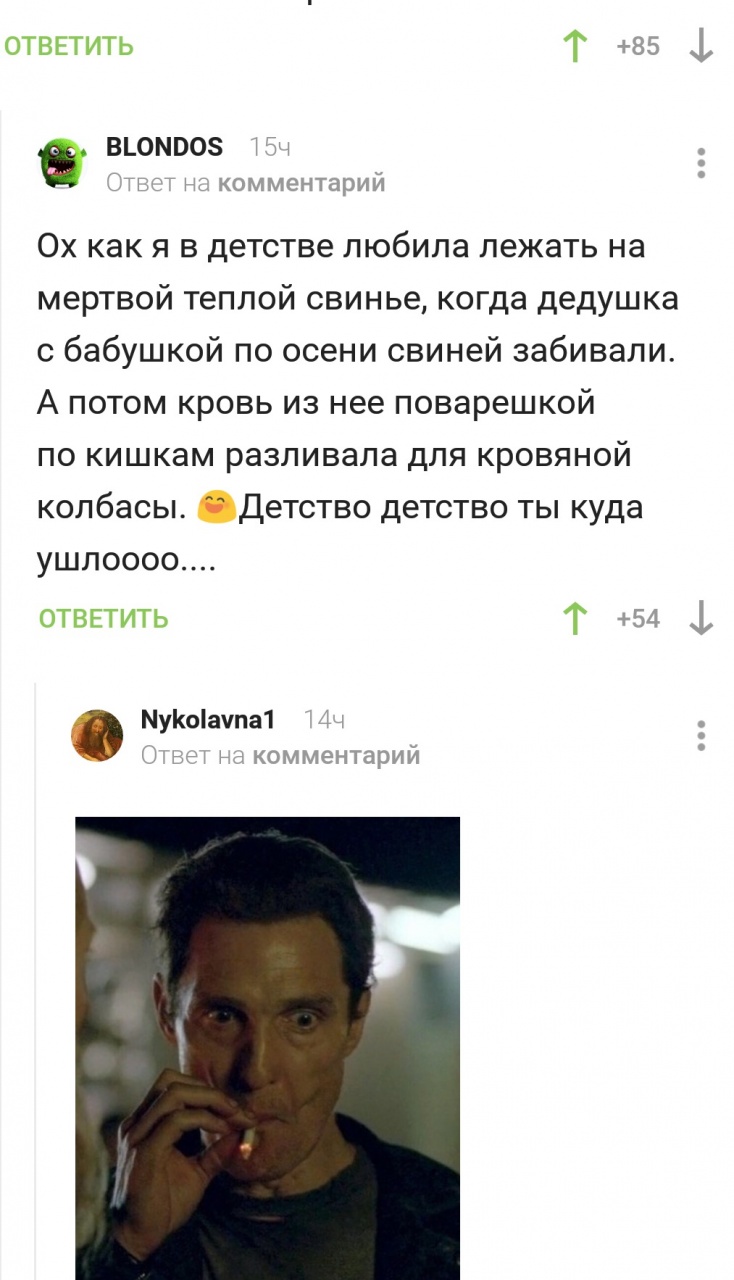The image size is (734, 1280).
Task: Upvote the comment rated +85
Action: [x=575, y=46]
